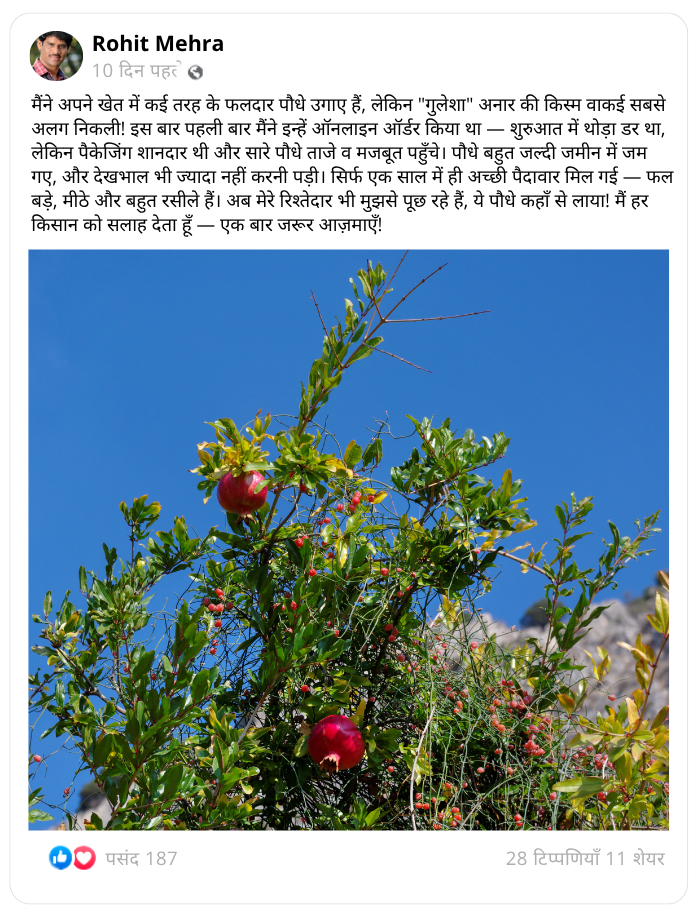The height and width of the screenshot is (908, 698).
Task: View reactions list showing 187 likes
Action: tap(141, 858)
